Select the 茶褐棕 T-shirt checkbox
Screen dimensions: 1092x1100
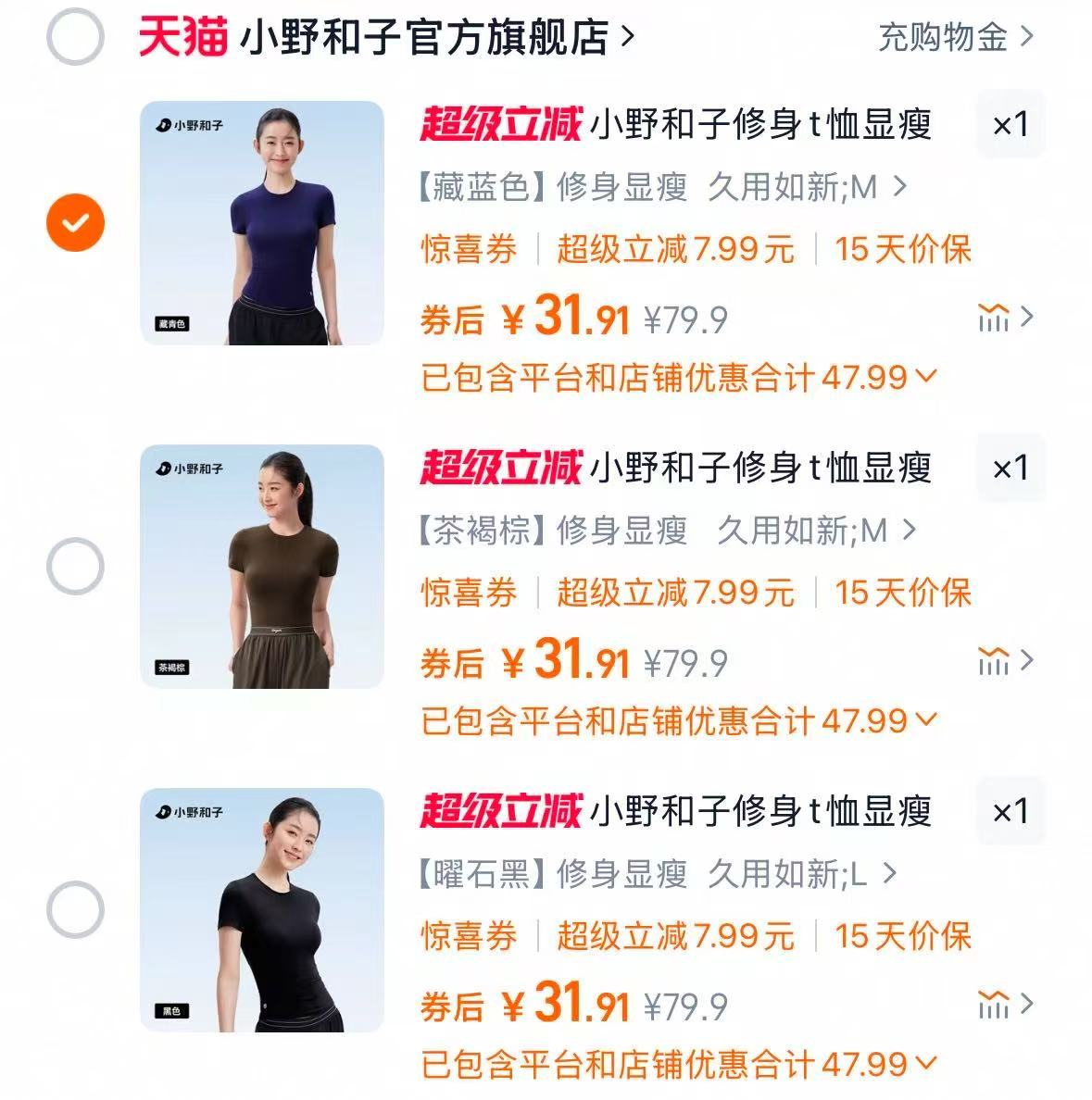pos(75,565)
